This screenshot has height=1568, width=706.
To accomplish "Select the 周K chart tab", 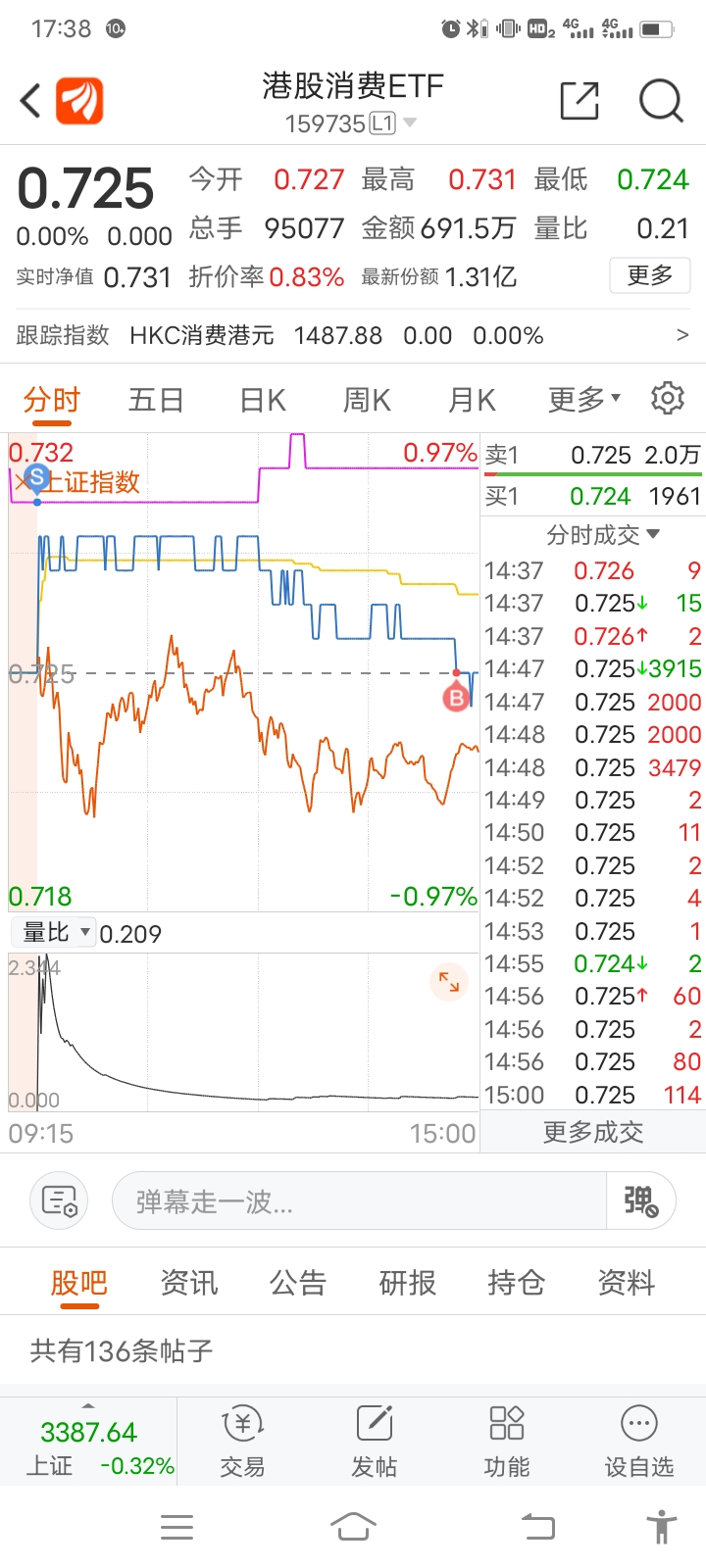I will 367,400.
